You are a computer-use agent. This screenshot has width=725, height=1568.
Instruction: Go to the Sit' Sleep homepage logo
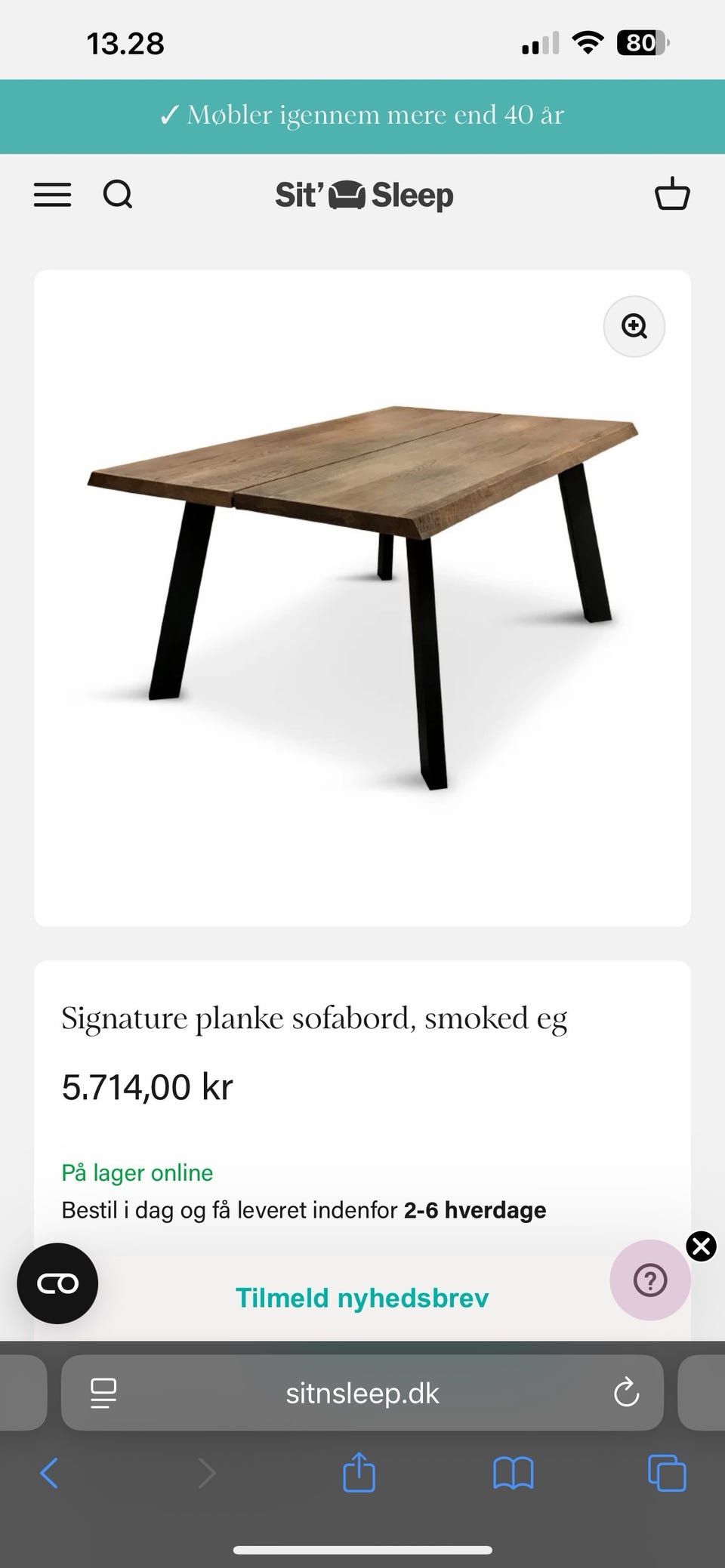tap(364, 195)
